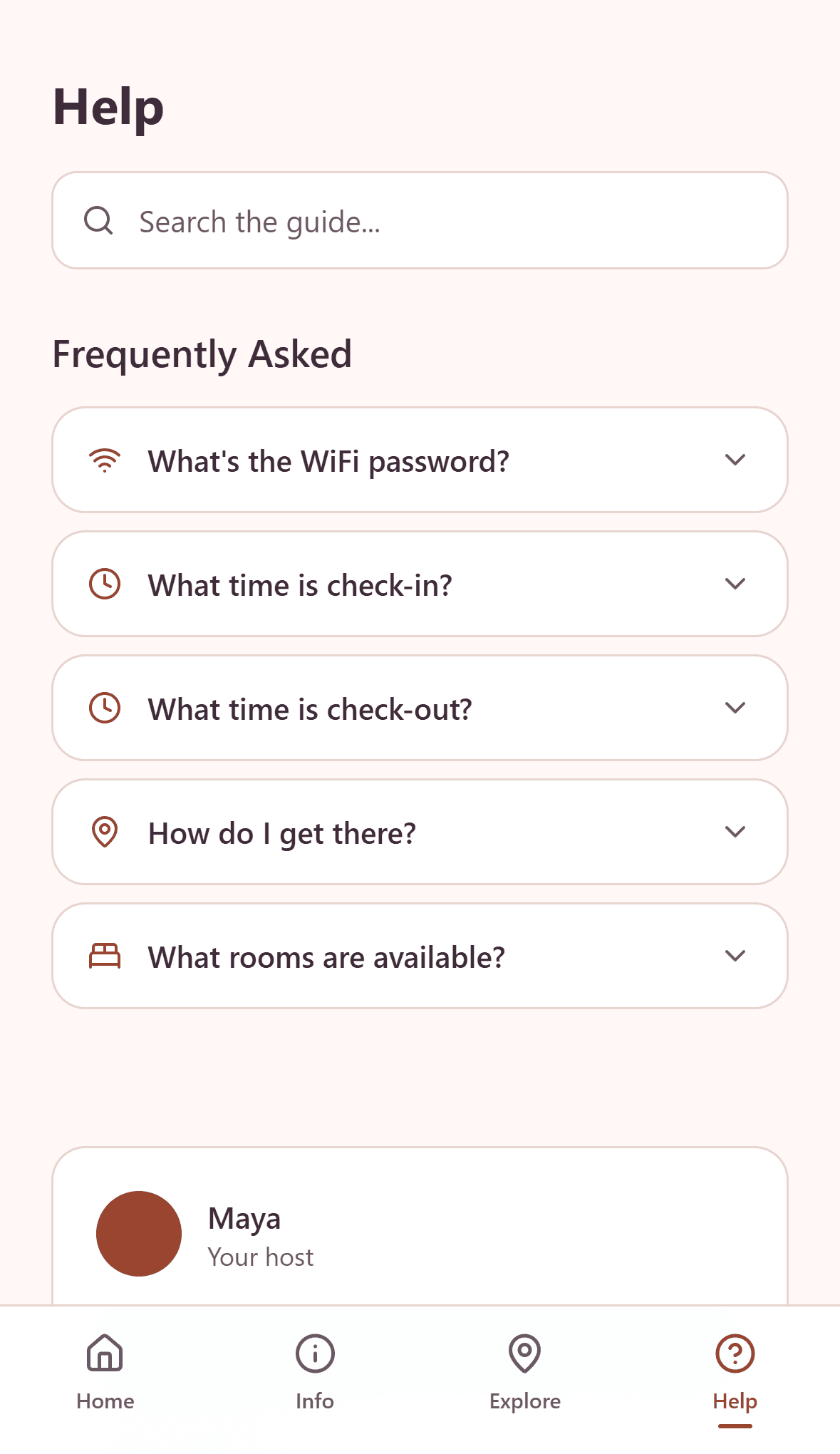The width and height of the screenshot is (840, 1454).
Task: Click the bed icon on rooms question
Action: 105,956
